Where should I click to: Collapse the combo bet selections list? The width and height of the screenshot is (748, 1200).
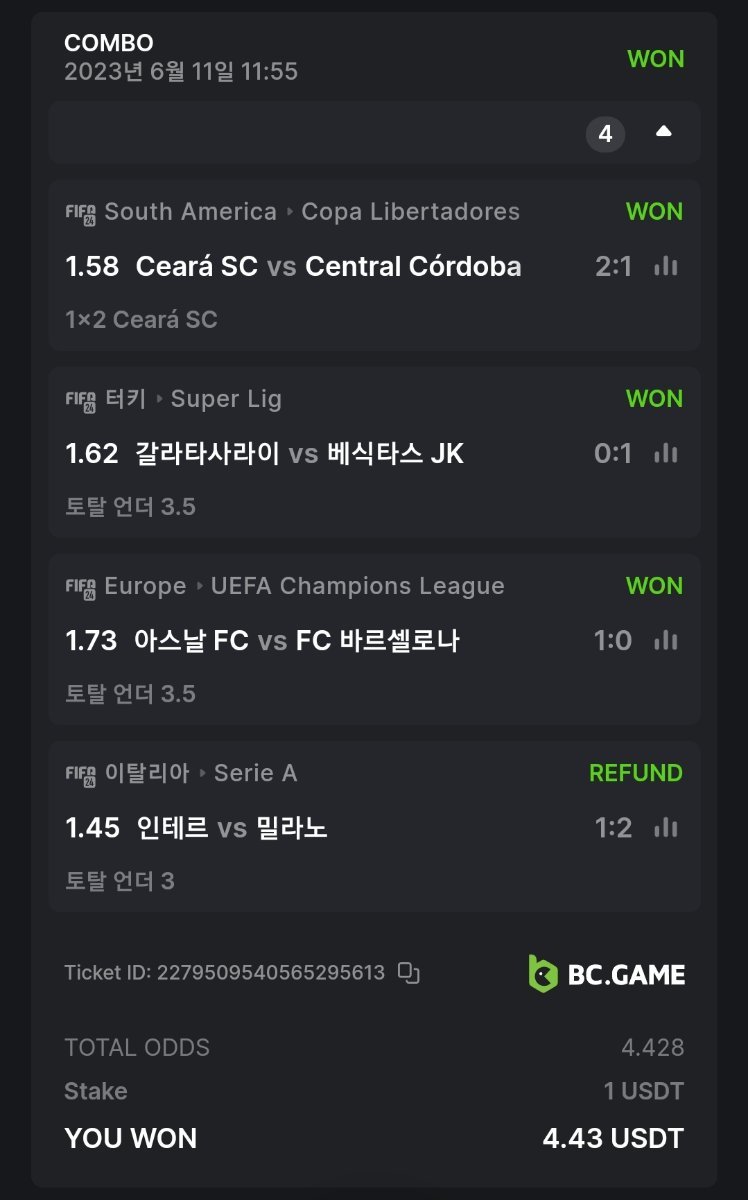pos(663,132)
